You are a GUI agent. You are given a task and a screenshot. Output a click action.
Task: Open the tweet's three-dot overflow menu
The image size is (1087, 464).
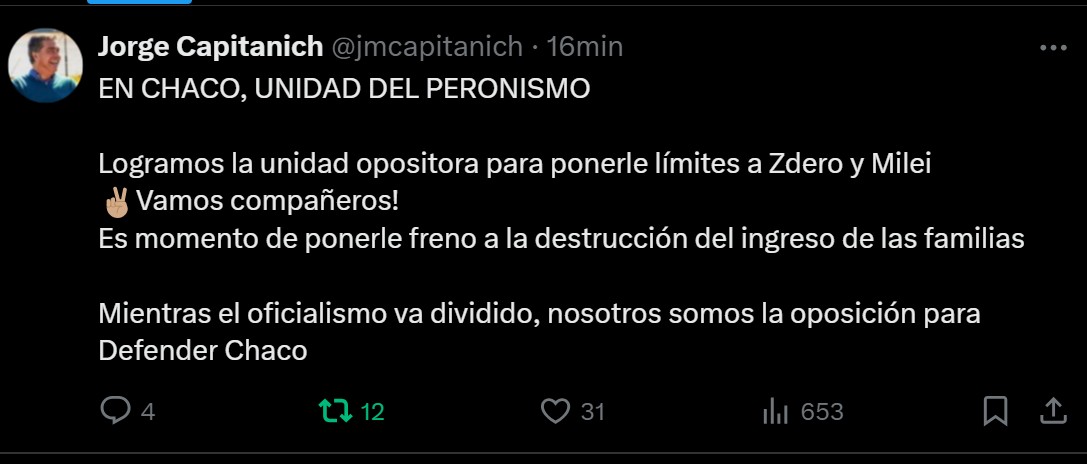coord(1053,47)
